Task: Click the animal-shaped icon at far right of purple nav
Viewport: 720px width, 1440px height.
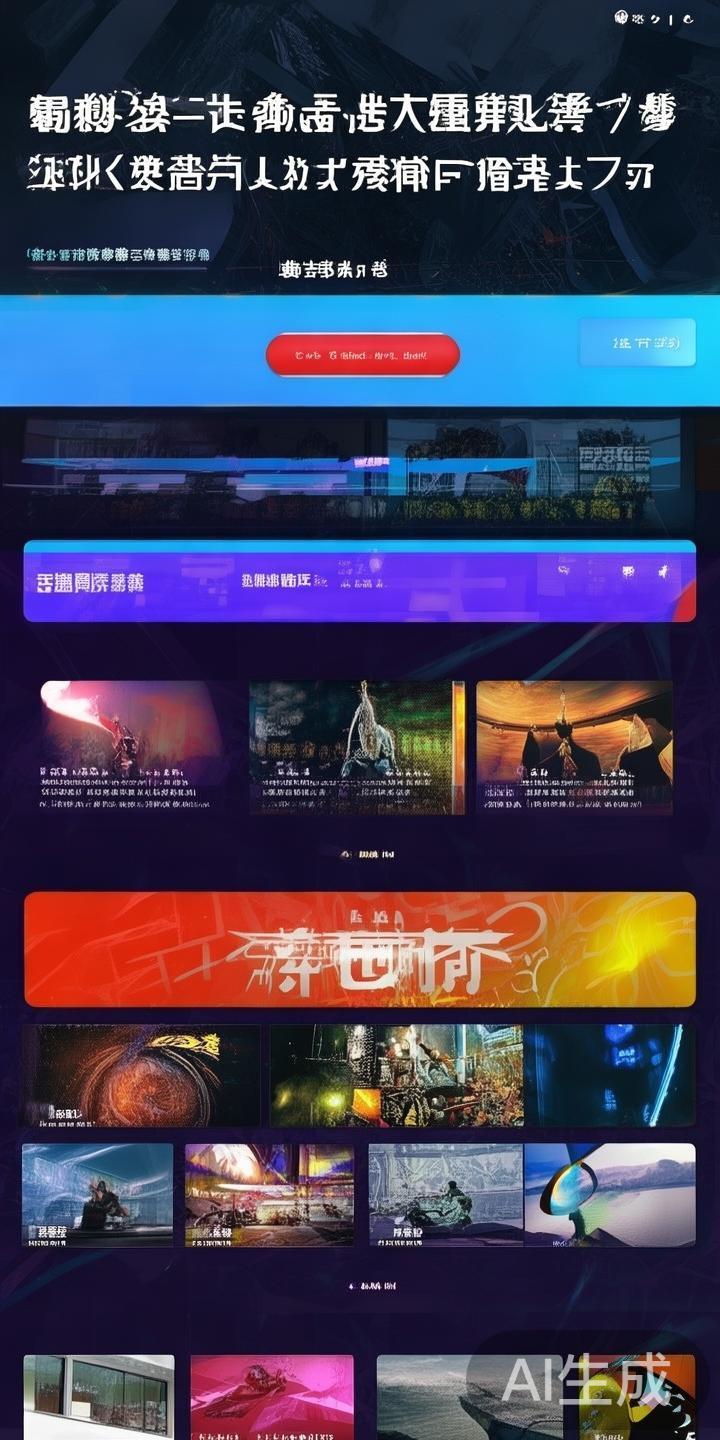Action: point(662,571)
